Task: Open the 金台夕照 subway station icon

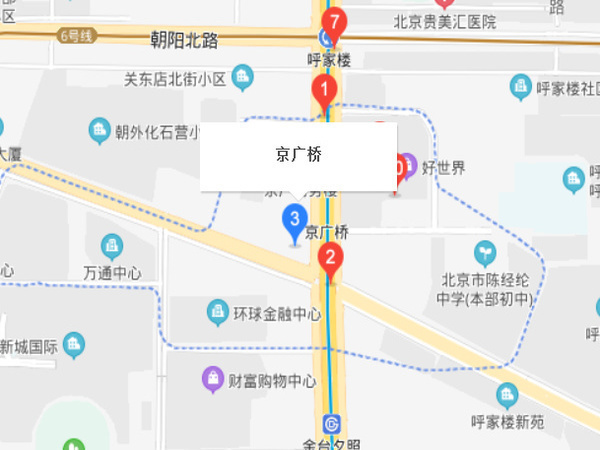Action: [332, 421]
